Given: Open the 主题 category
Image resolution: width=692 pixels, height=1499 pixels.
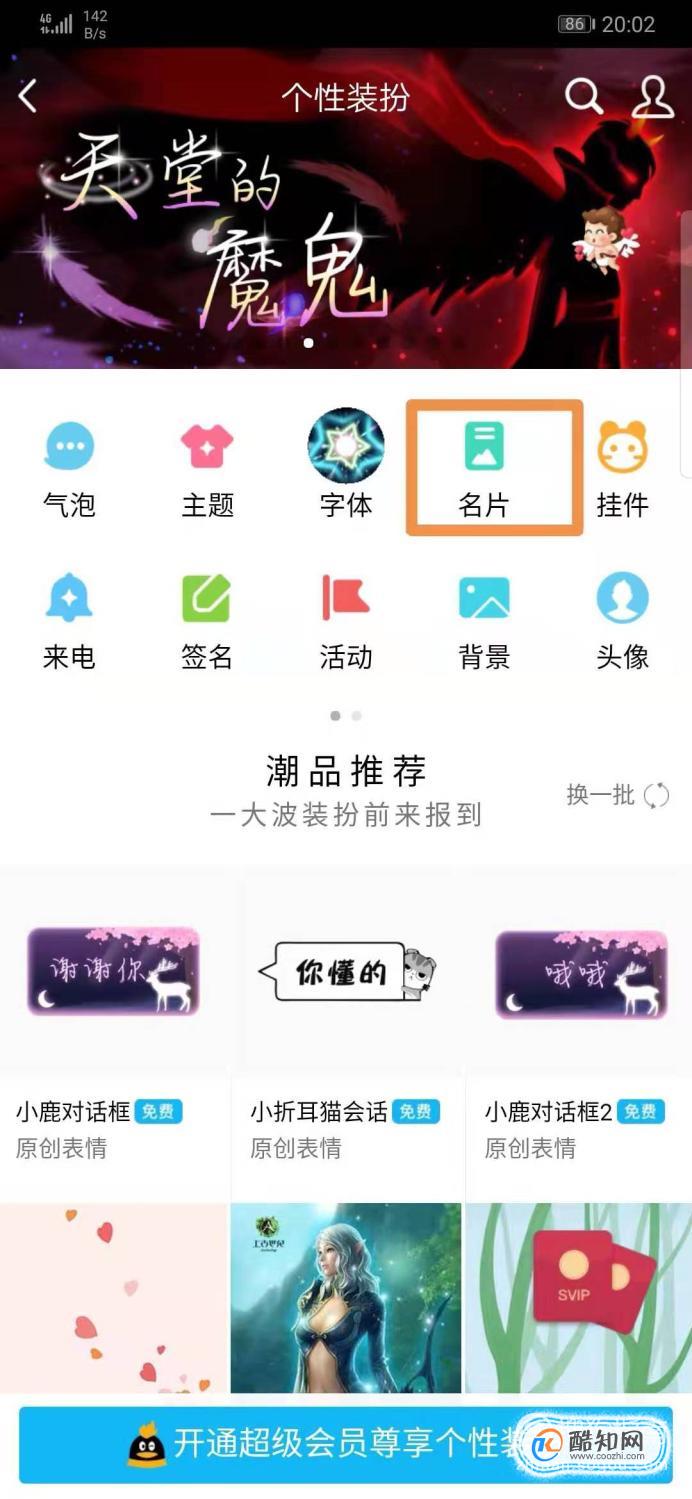Looking at the screenshot, I should pos(207,467).
